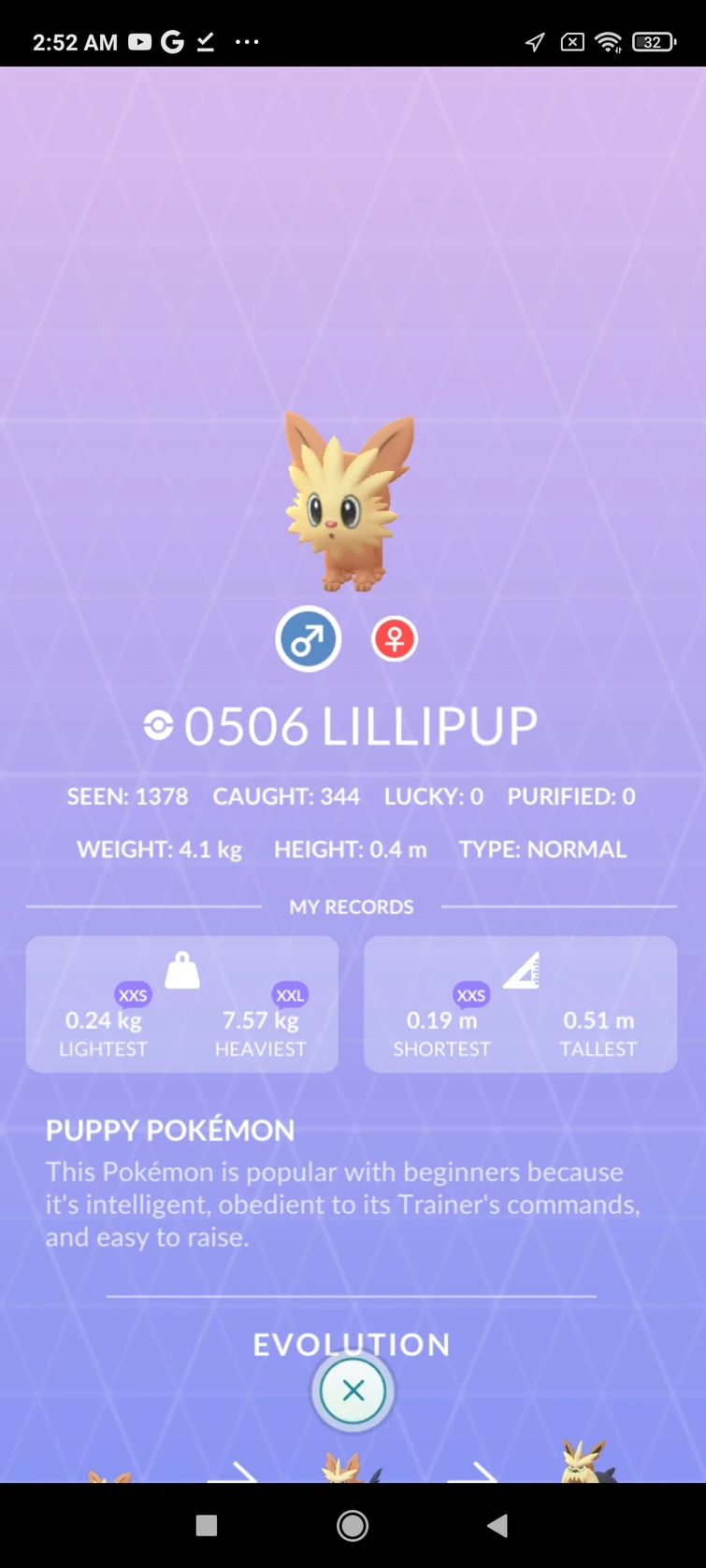The image size is (706, 1568).
Task: Switch to the female gender form
Action: coord(395,639)
